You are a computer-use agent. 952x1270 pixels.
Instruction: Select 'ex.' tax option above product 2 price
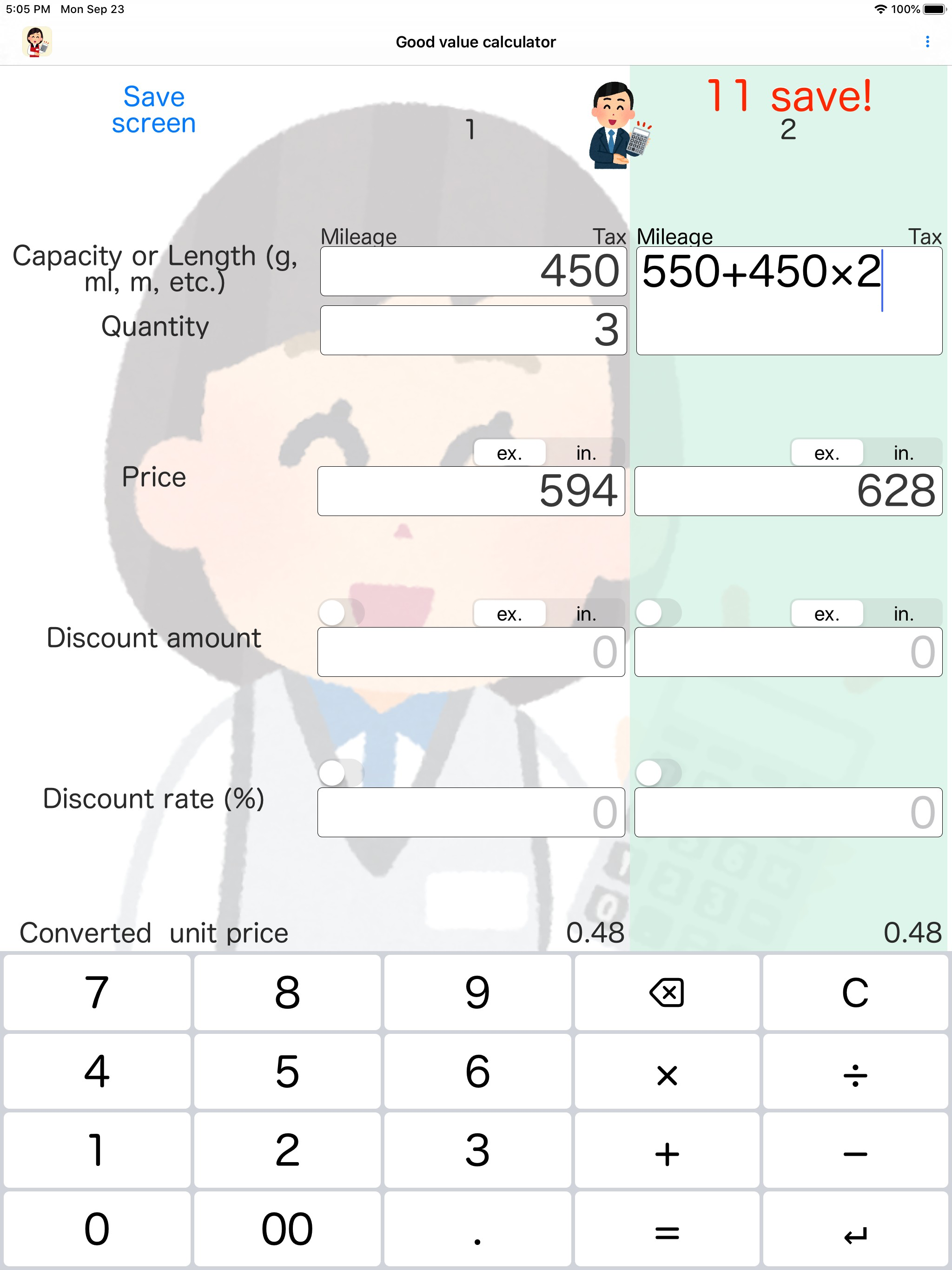pyautogui.click(x=827, y=452)
